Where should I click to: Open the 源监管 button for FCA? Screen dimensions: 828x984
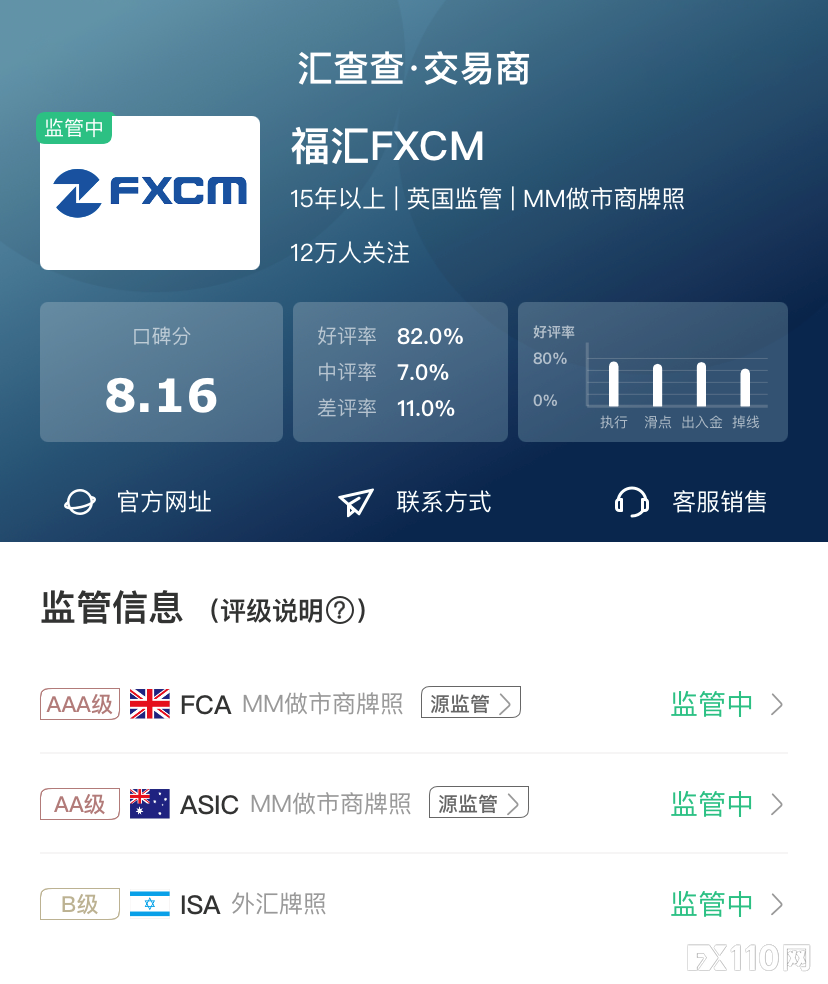[x=470, y=702]
